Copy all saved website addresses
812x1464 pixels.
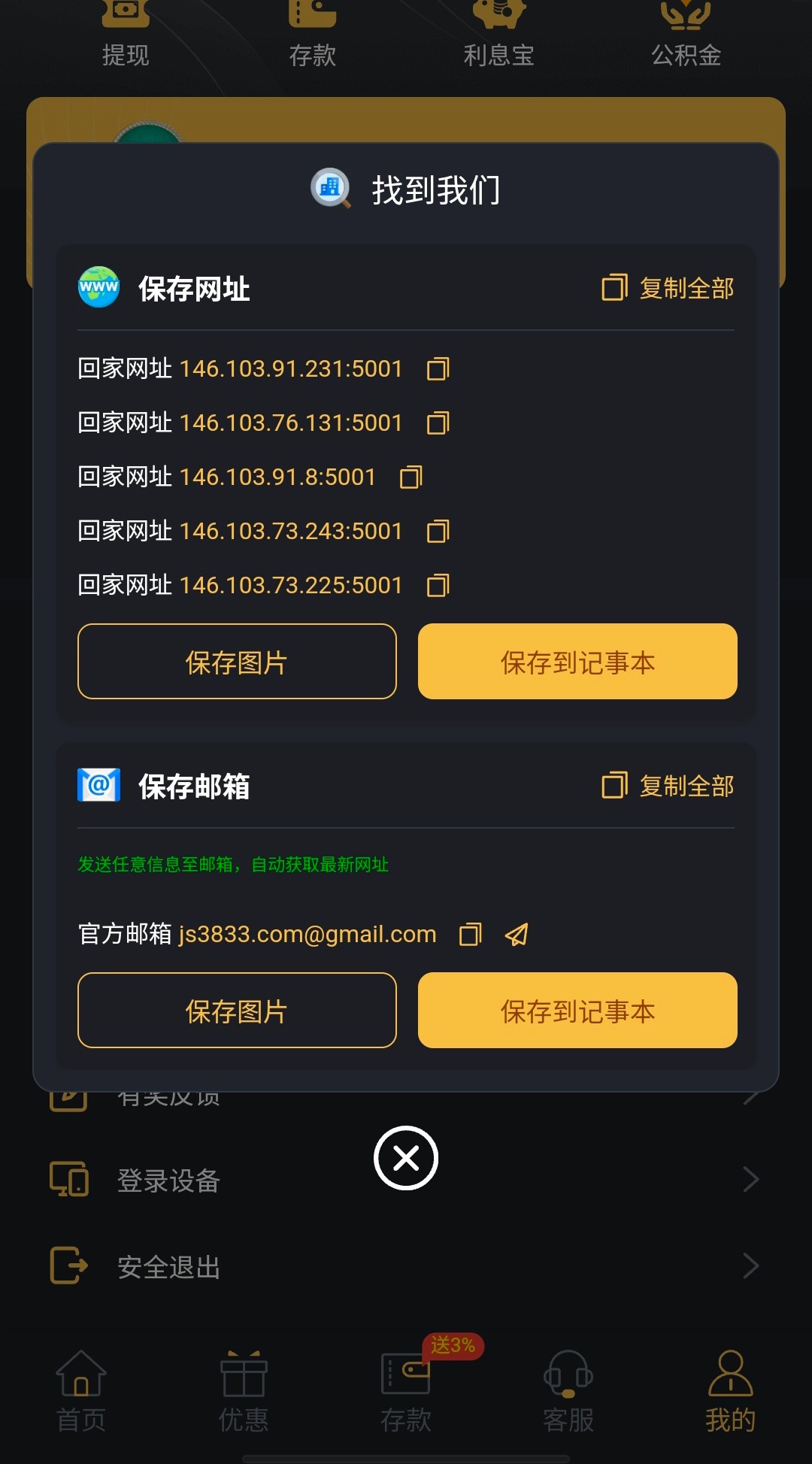[x=668, y=288]
